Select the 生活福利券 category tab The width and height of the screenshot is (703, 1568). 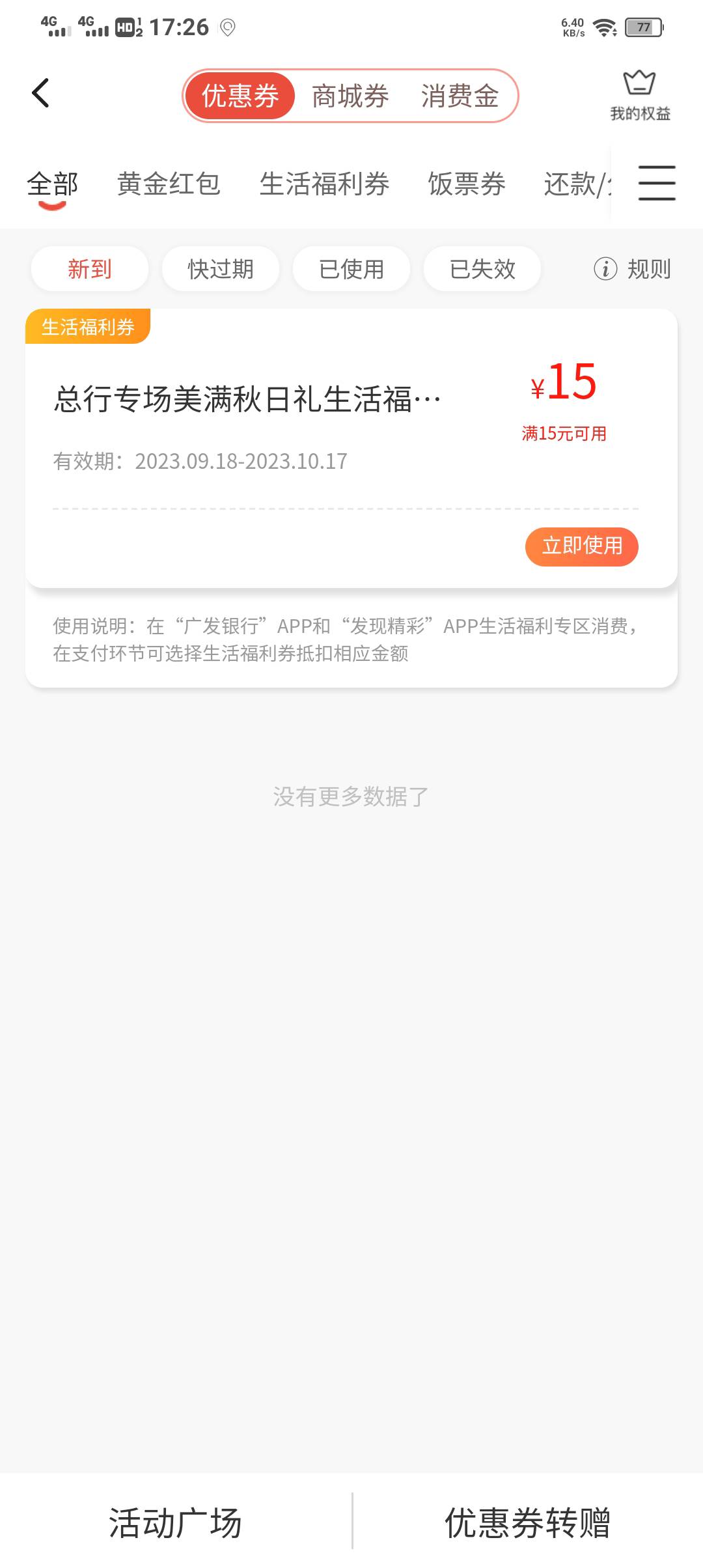point(324,184)
